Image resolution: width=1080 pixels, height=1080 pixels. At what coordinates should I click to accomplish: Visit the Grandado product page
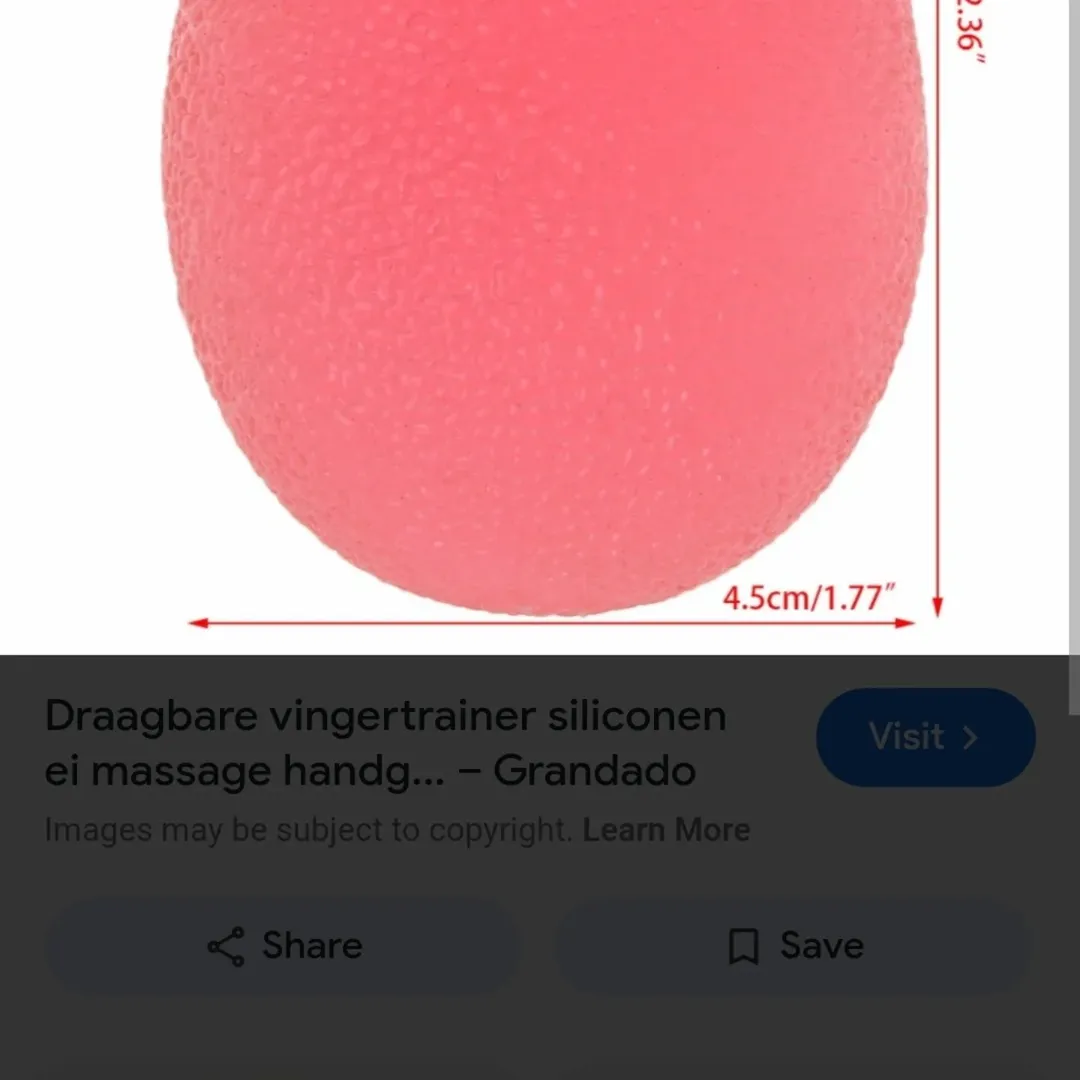[x=925, y=738]
